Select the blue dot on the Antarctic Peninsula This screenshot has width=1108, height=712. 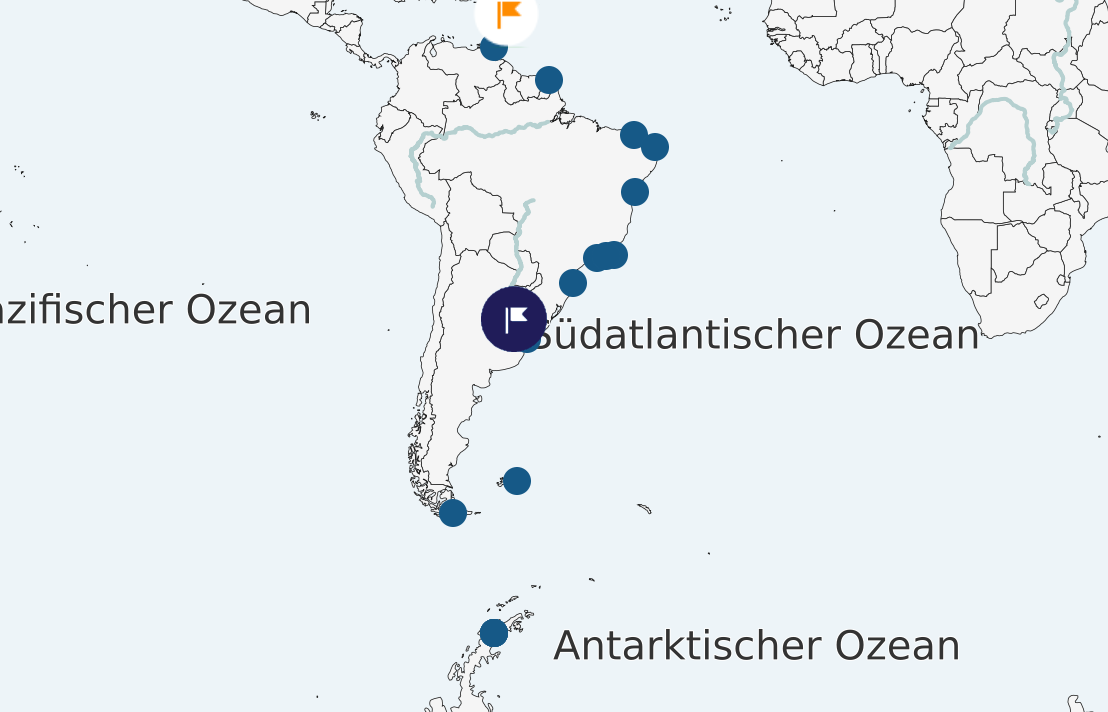click(494, 633)
